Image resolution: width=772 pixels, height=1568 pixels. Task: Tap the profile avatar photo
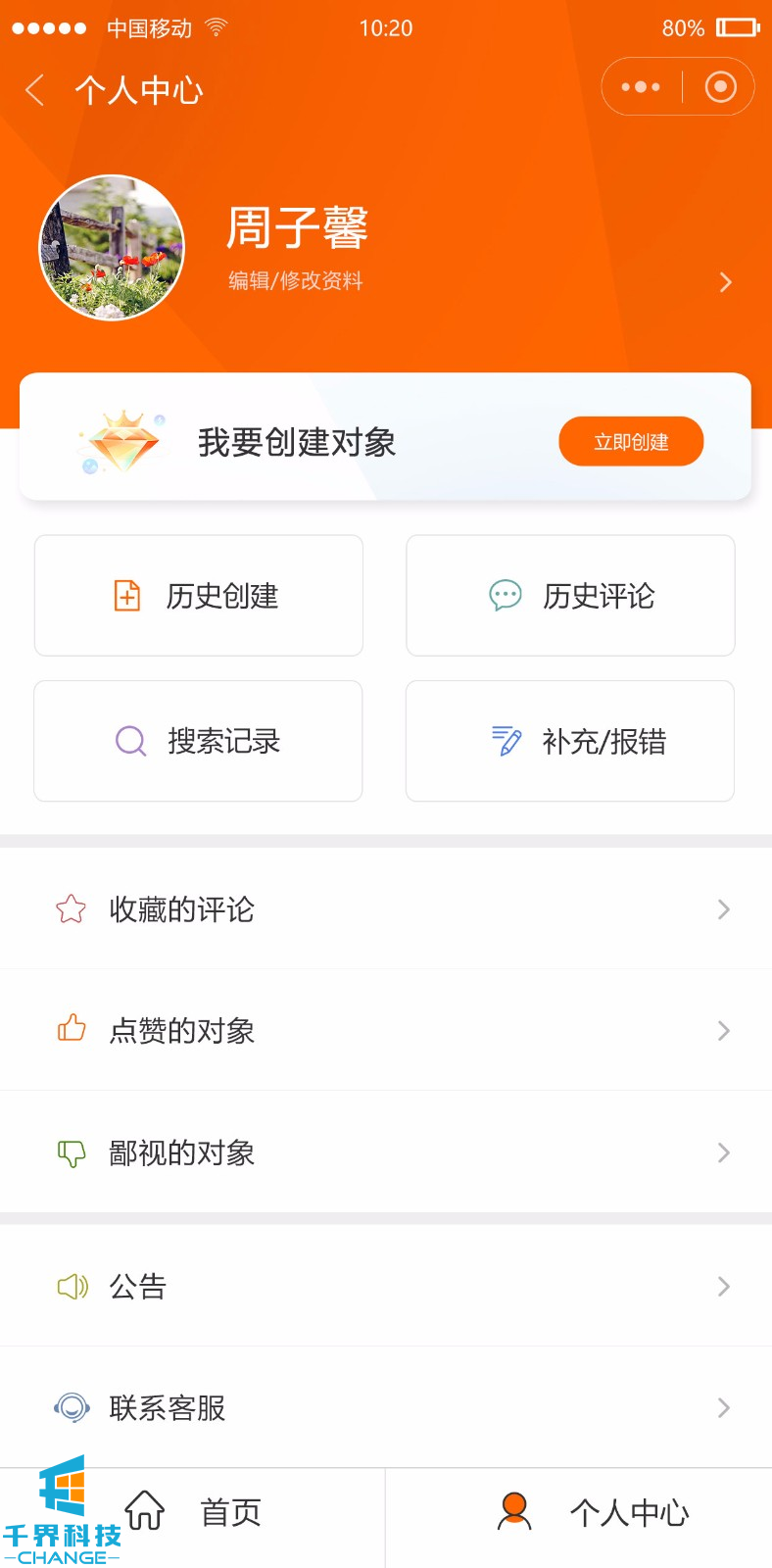click(112, 248)
